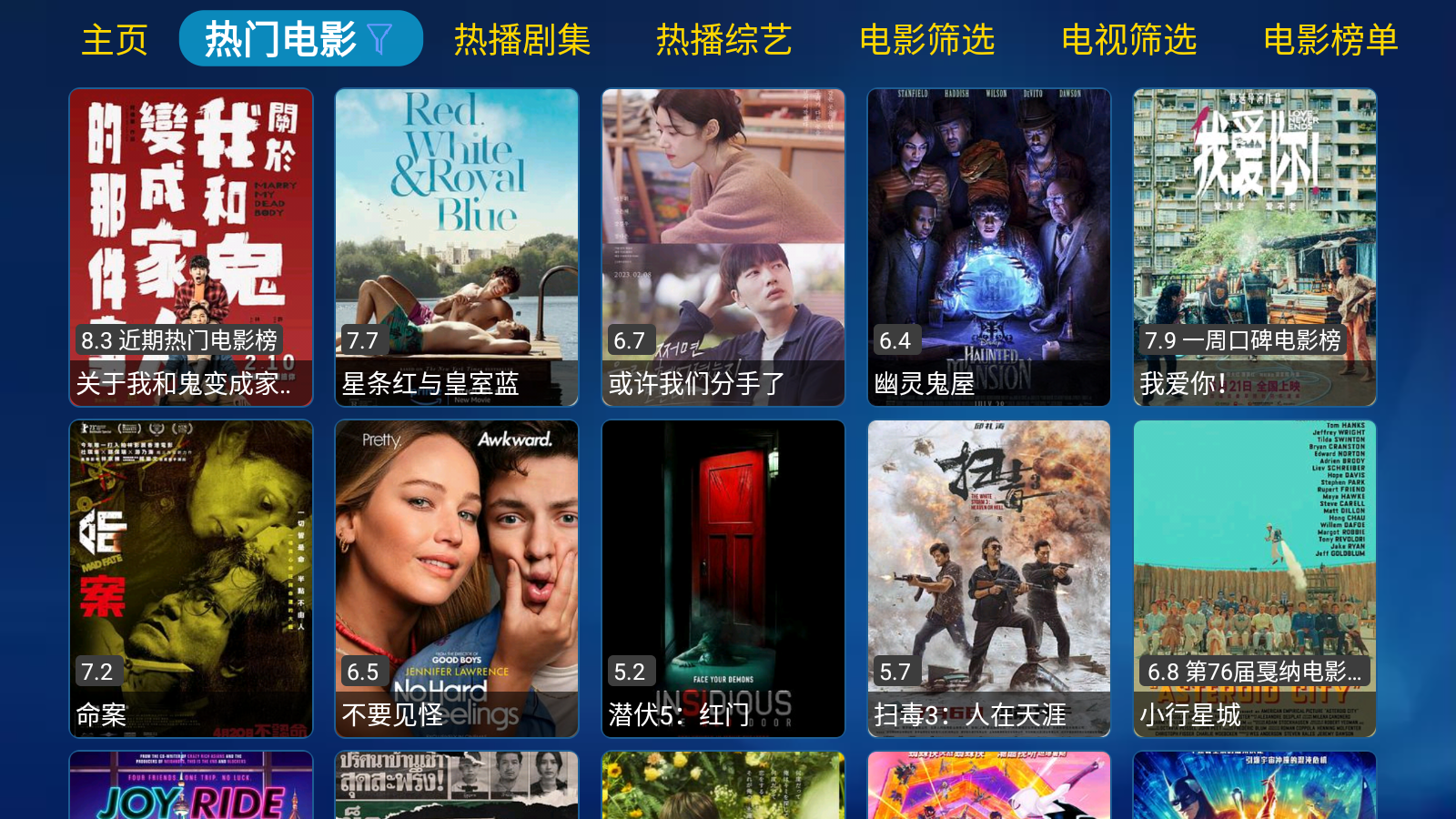Select the movie 或许我们分手了

(723, 247)
